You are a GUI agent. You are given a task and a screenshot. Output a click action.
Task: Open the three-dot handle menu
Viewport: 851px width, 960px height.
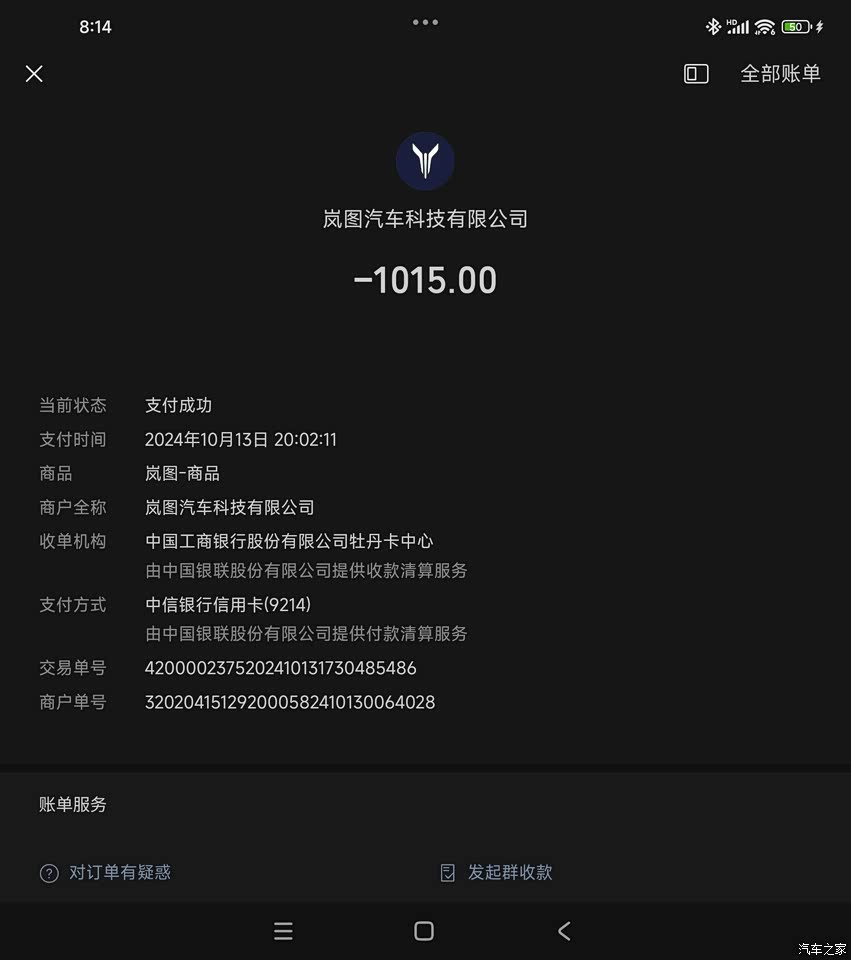[425, 22]
